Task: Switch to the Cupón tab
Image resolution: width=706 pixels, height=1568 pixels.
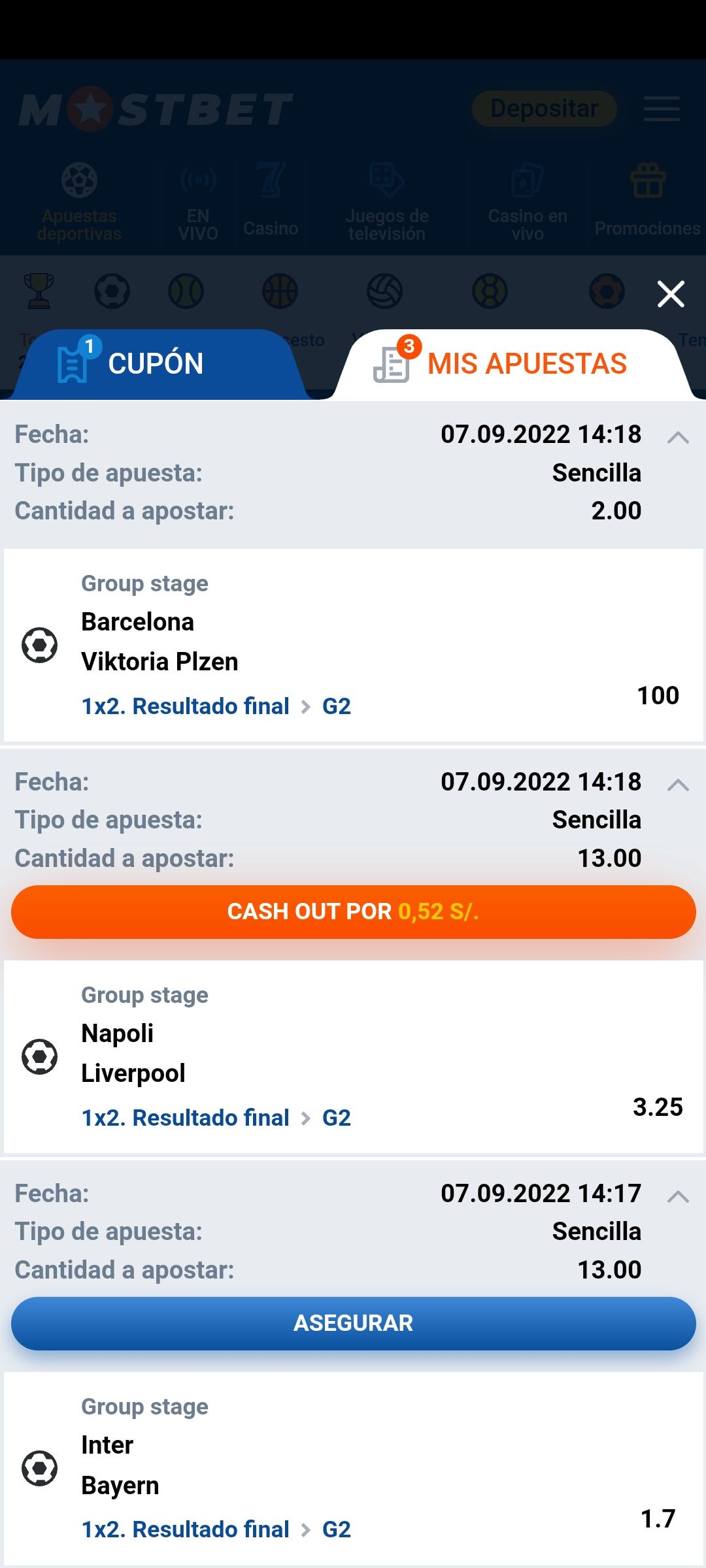Action: (x=156, y=364)
